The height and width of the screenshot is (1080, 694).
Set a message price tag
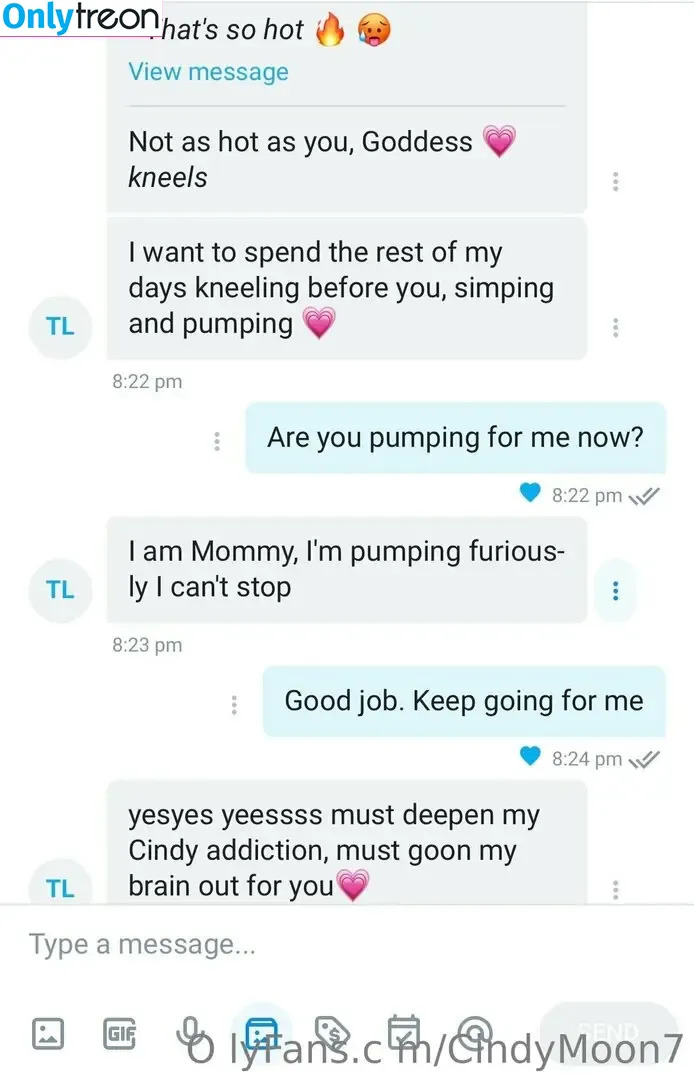(x=331, y=1032)
